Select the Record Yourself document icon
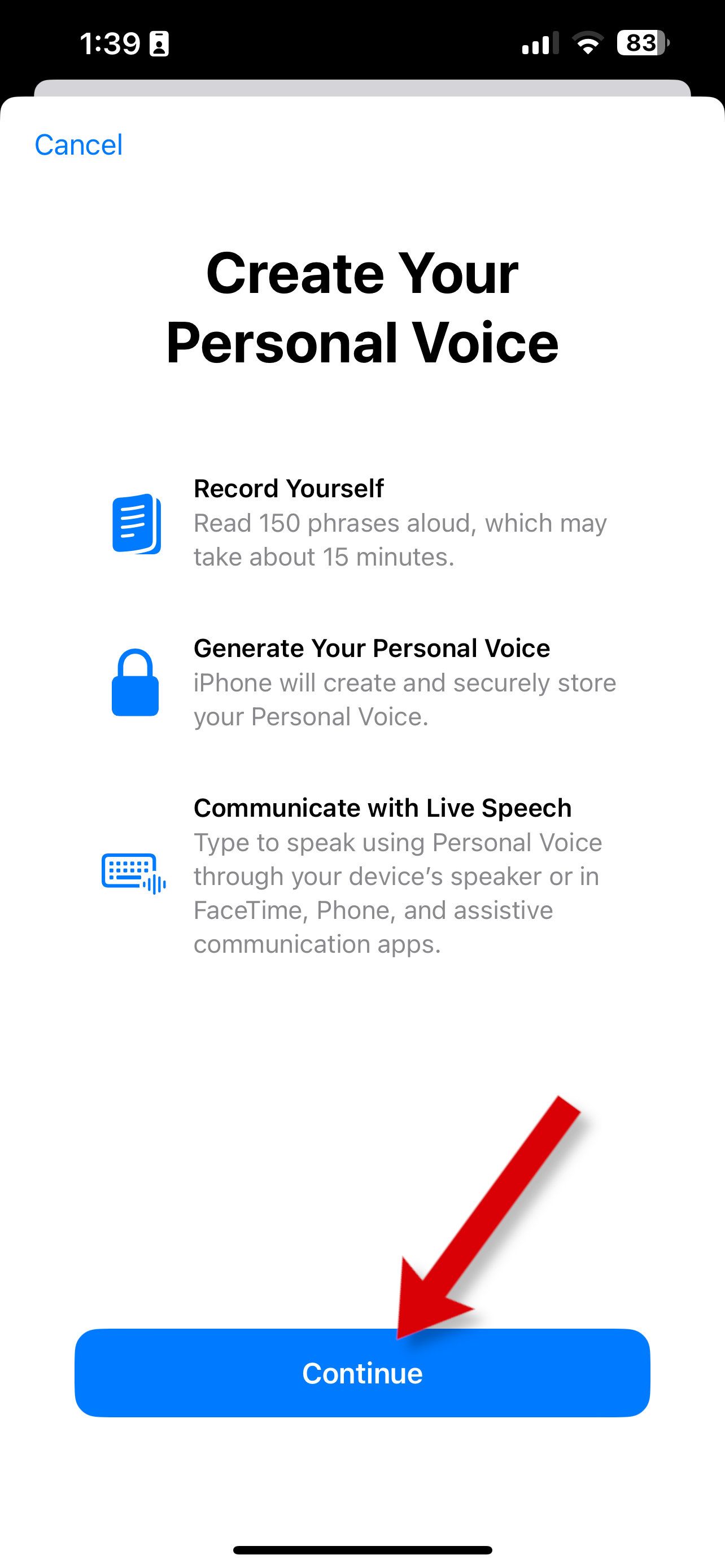Viewport: 725px width, 1568px height. 135,525
